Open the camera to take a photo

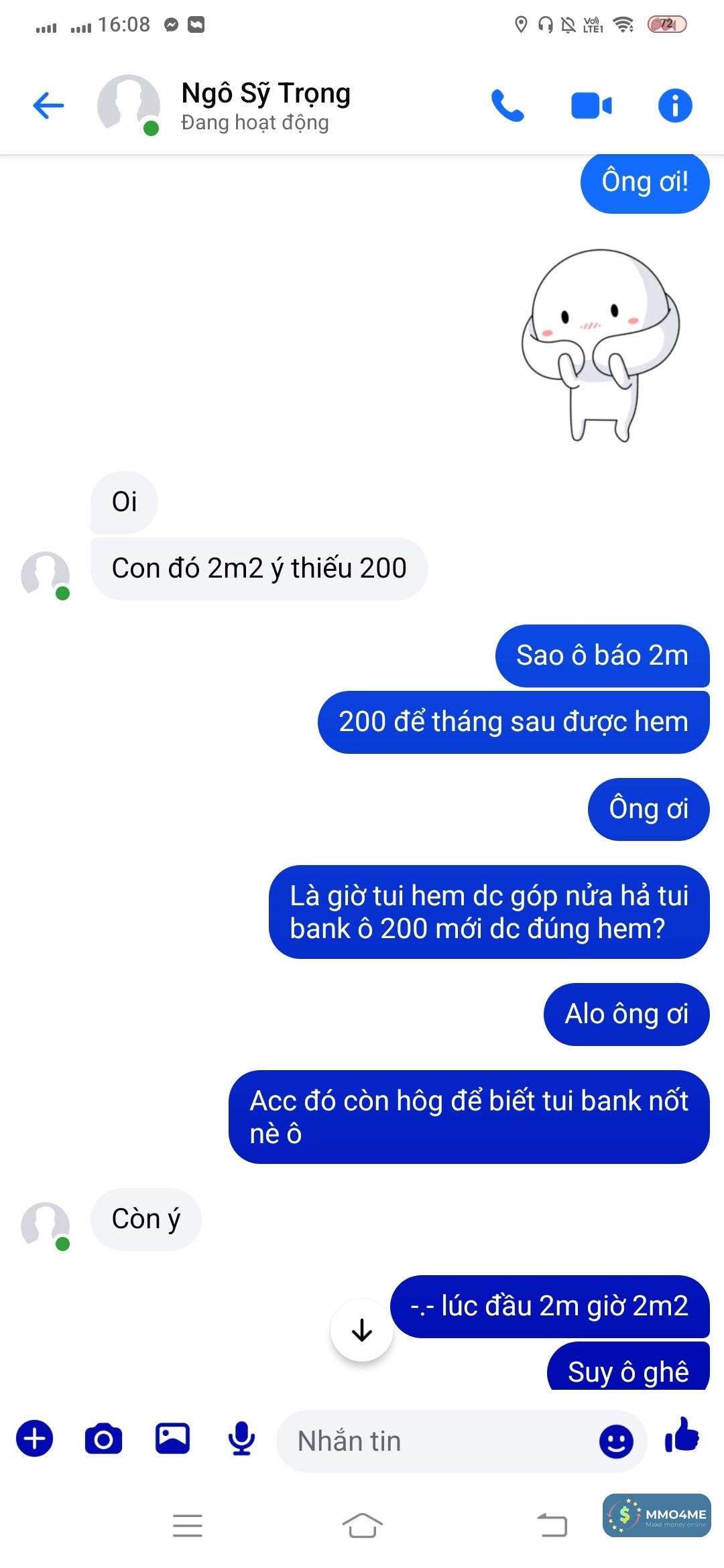(104, 1439)
